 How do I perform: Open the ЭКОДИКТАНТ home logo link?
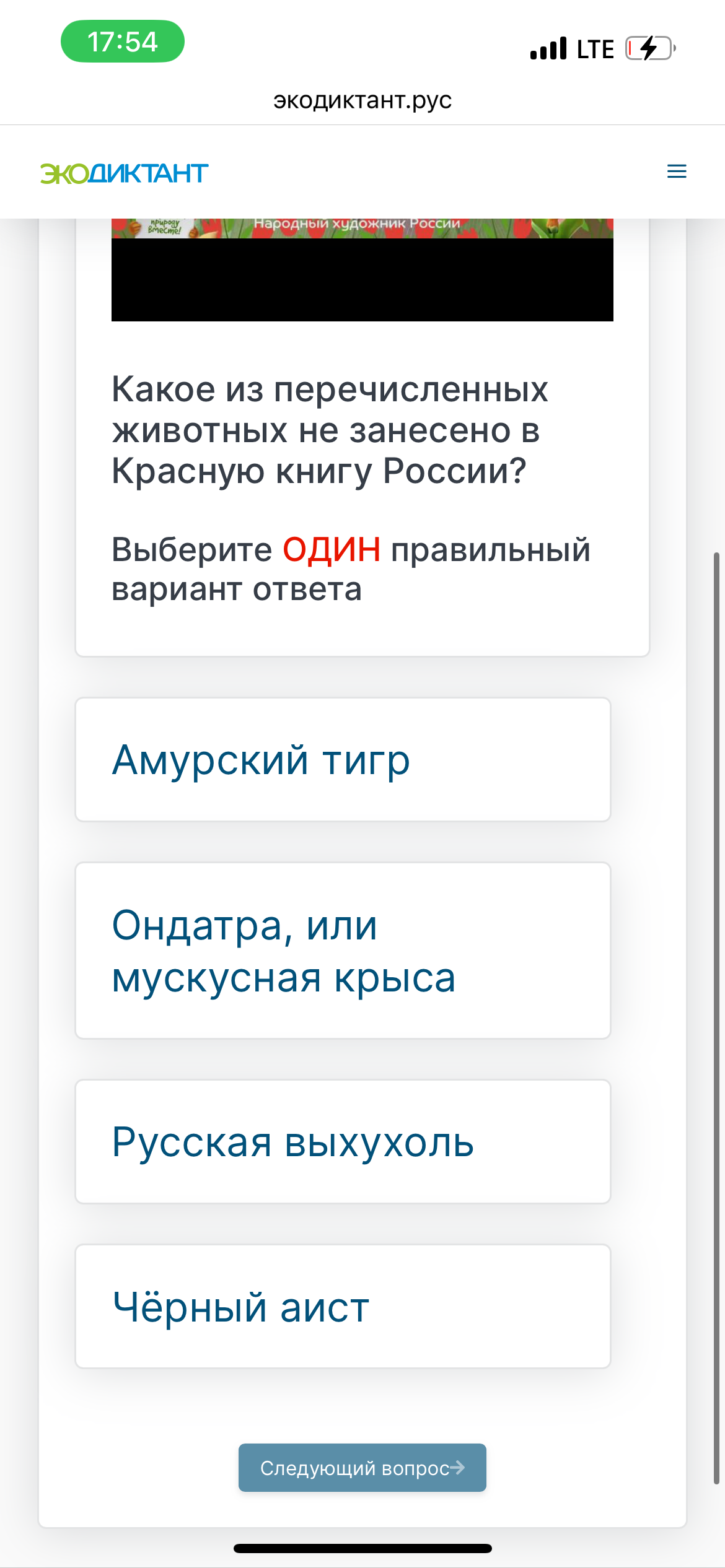pos(125,173)
